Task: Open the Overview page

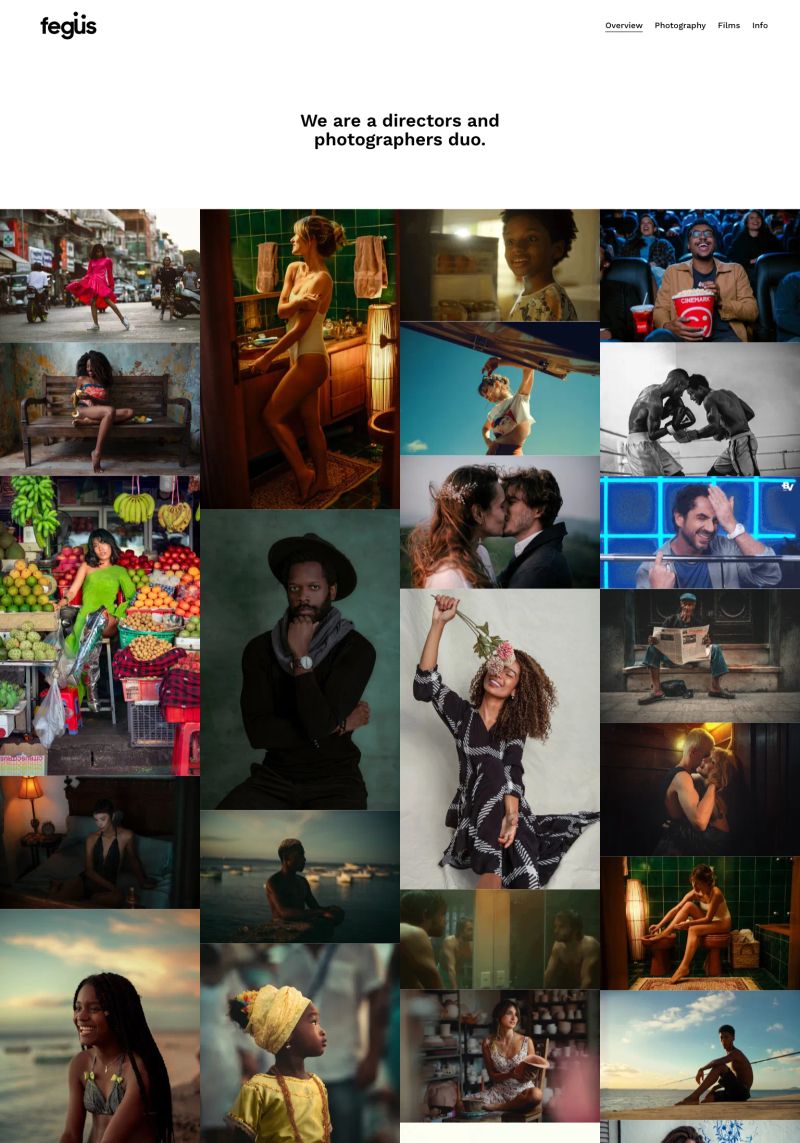Action: pyautogui.click(x=623, y=26)
